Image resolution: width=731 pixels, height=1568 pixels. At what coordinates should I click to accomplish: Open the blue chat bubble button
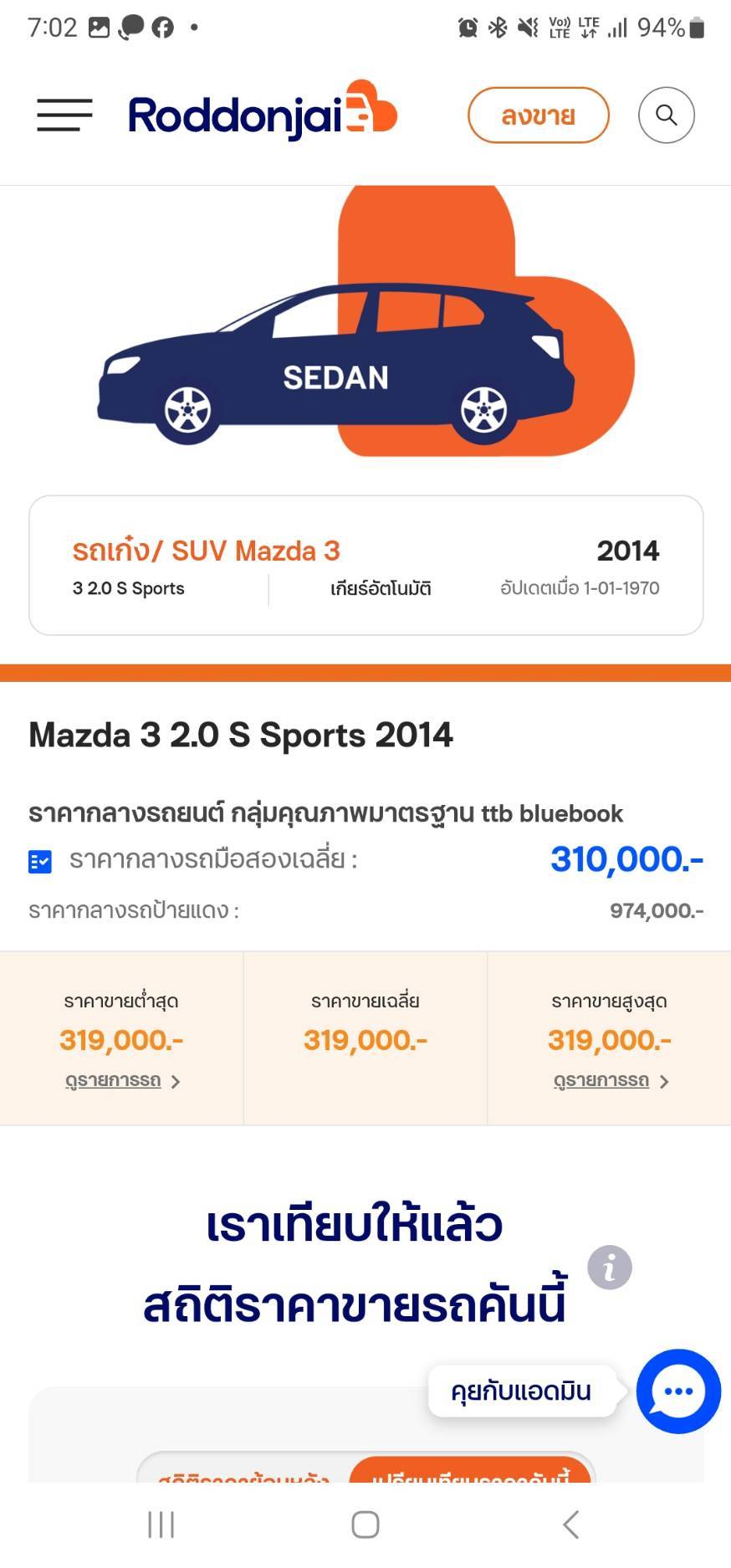[x=677, y=1391]
